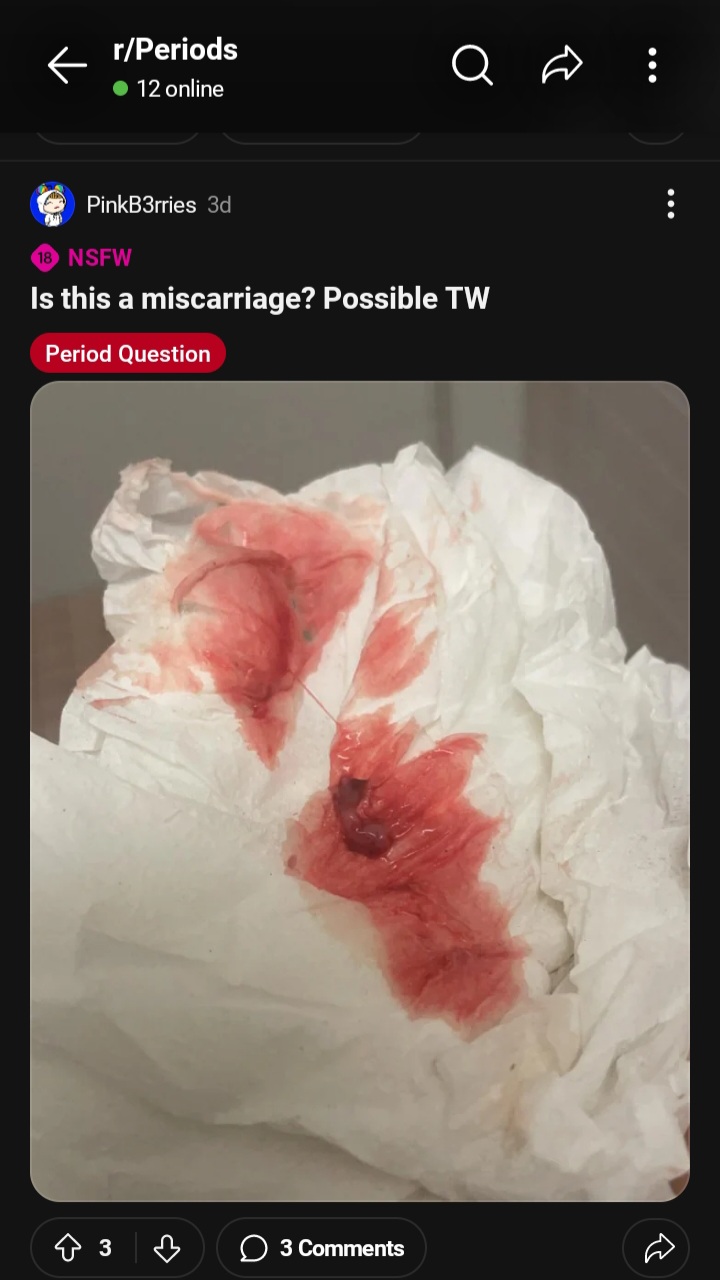Tap the Period Question flair
The width and height of the screenshot is (720, 1280).
tap(128, 353)
